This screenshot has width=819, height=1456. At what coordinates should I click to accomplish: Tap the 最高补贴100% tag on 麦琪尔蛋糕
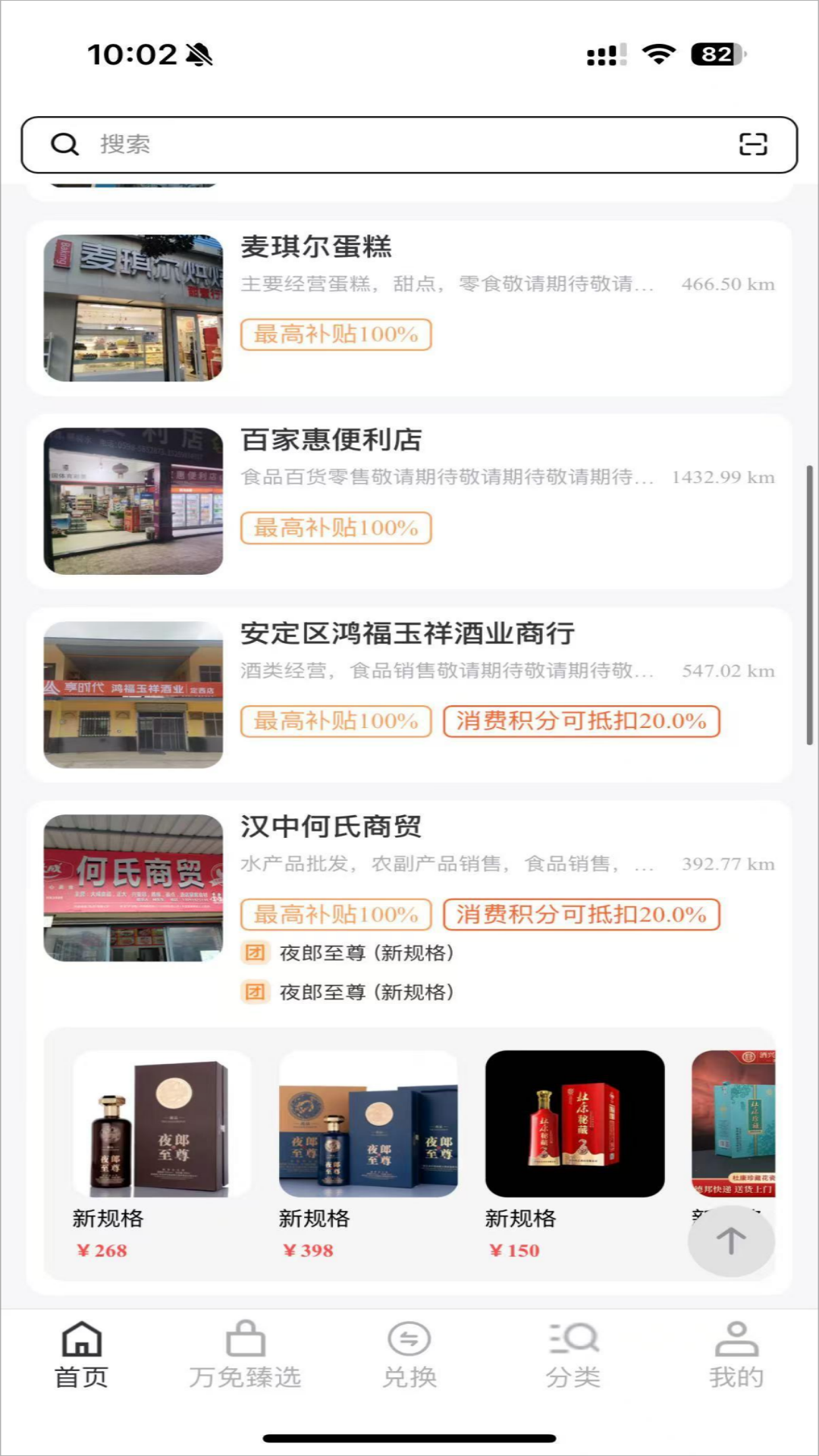click(336, 334)
